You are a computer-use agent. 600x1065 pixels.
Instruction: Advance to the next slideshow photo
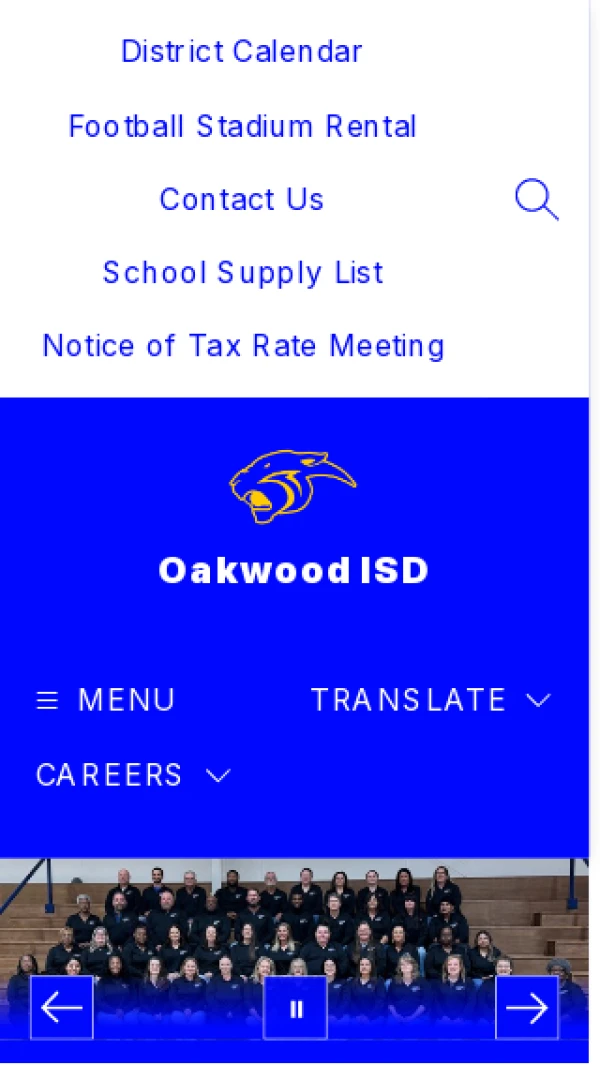[x=527, y=1007]
